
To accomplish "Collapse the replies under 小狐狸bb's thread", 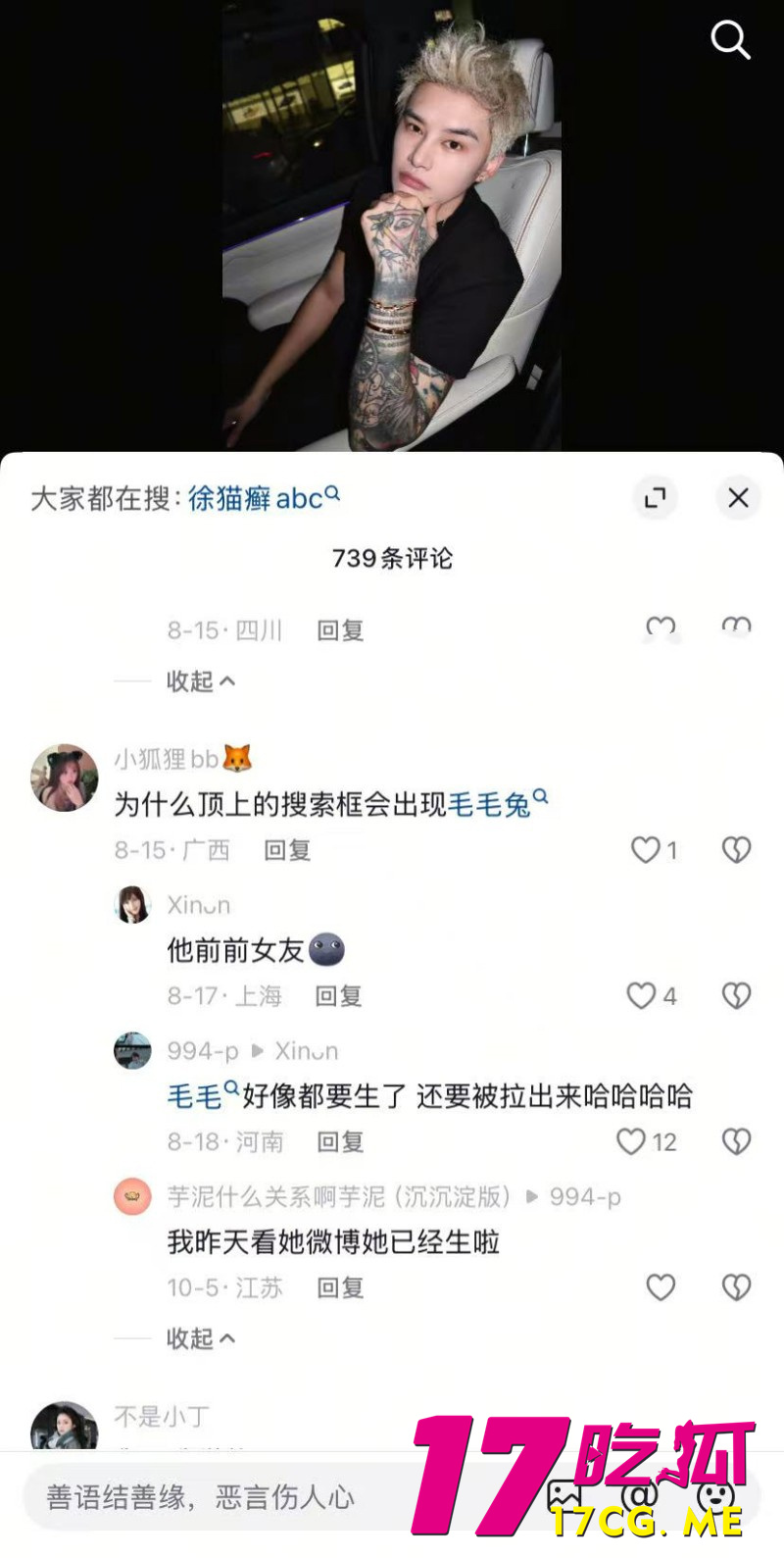I will tap(200, 1338).
